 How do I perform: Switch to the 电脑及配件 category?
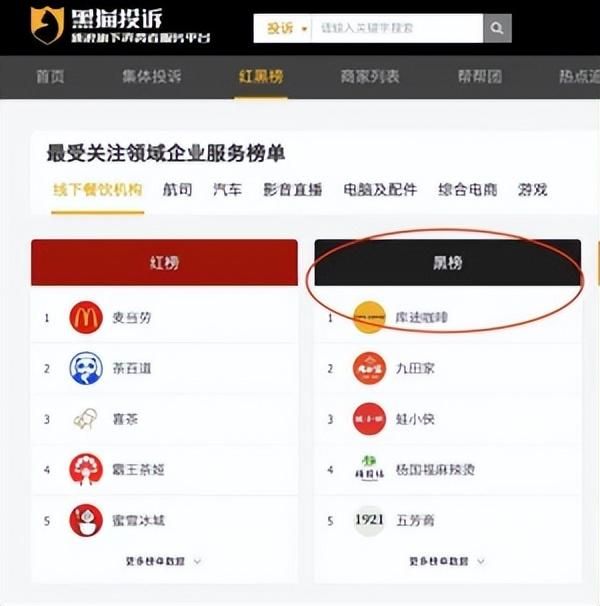coord(379,189)
